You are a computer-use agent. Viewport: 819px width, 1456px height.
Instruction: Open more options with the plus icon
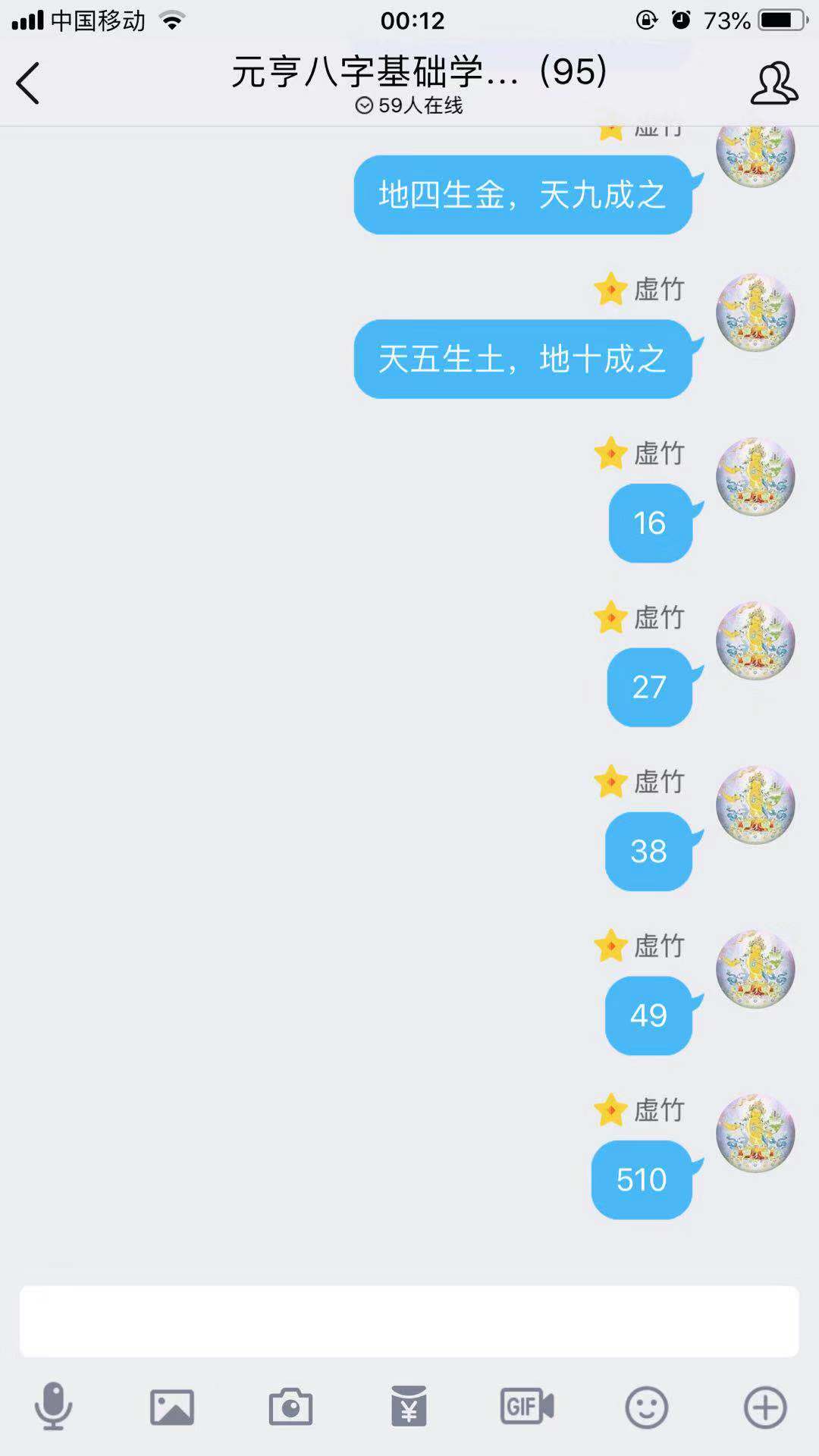(x=765, y=1407)
